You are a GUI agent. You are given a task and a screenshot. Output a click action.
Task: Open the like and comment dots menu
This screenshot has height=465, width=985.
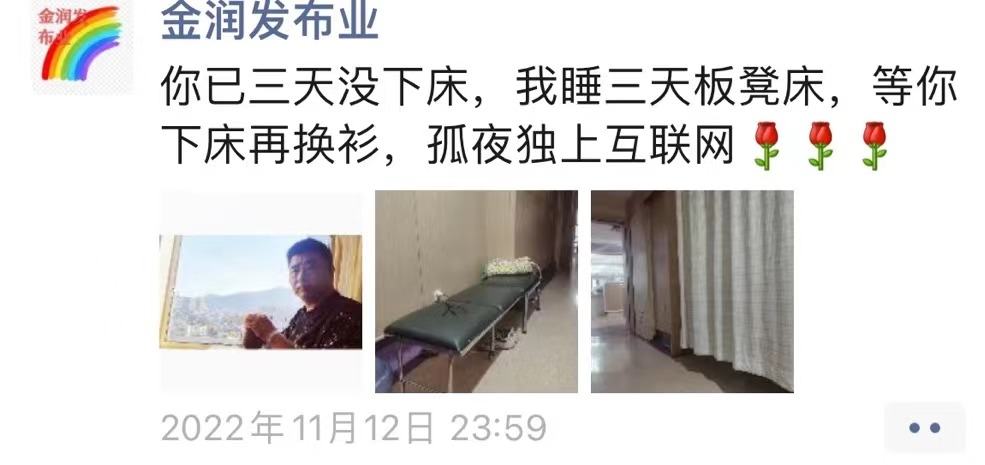[x=925, y=428]
